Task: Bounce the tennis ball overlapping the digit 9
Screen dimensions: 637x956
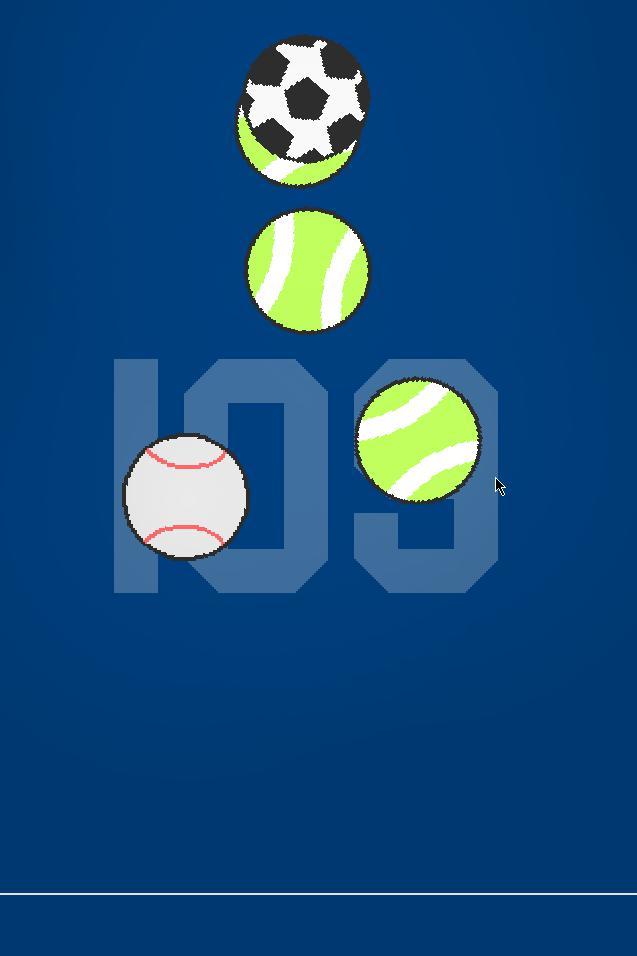Action: [x=418, y=440]
